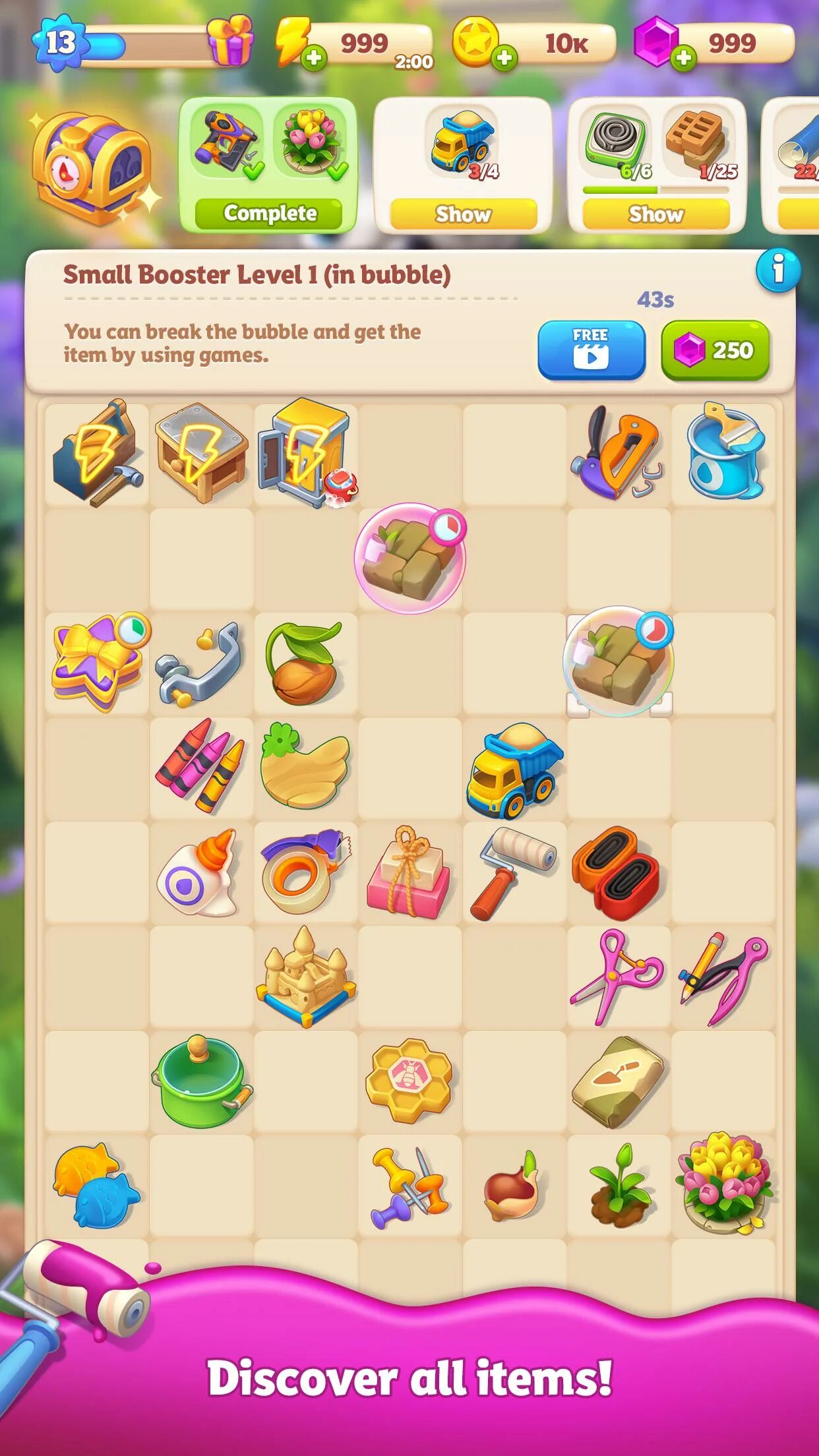Select the toy dump truck on the board
The height and width of the screenshot is (1456, 819).
(x=514, y=770)
